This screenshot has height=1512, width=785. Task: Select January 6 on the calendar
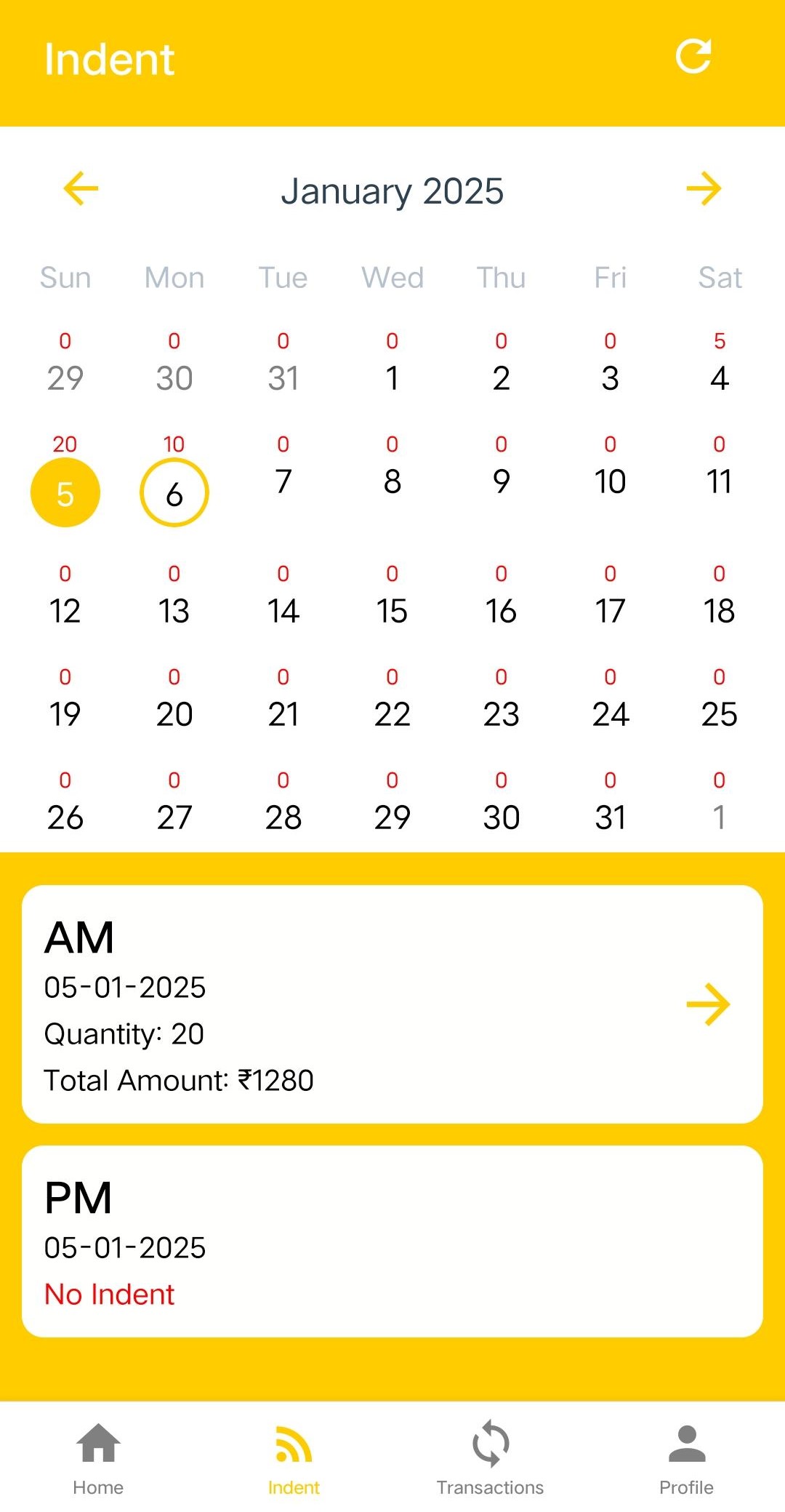pos(174,492)
